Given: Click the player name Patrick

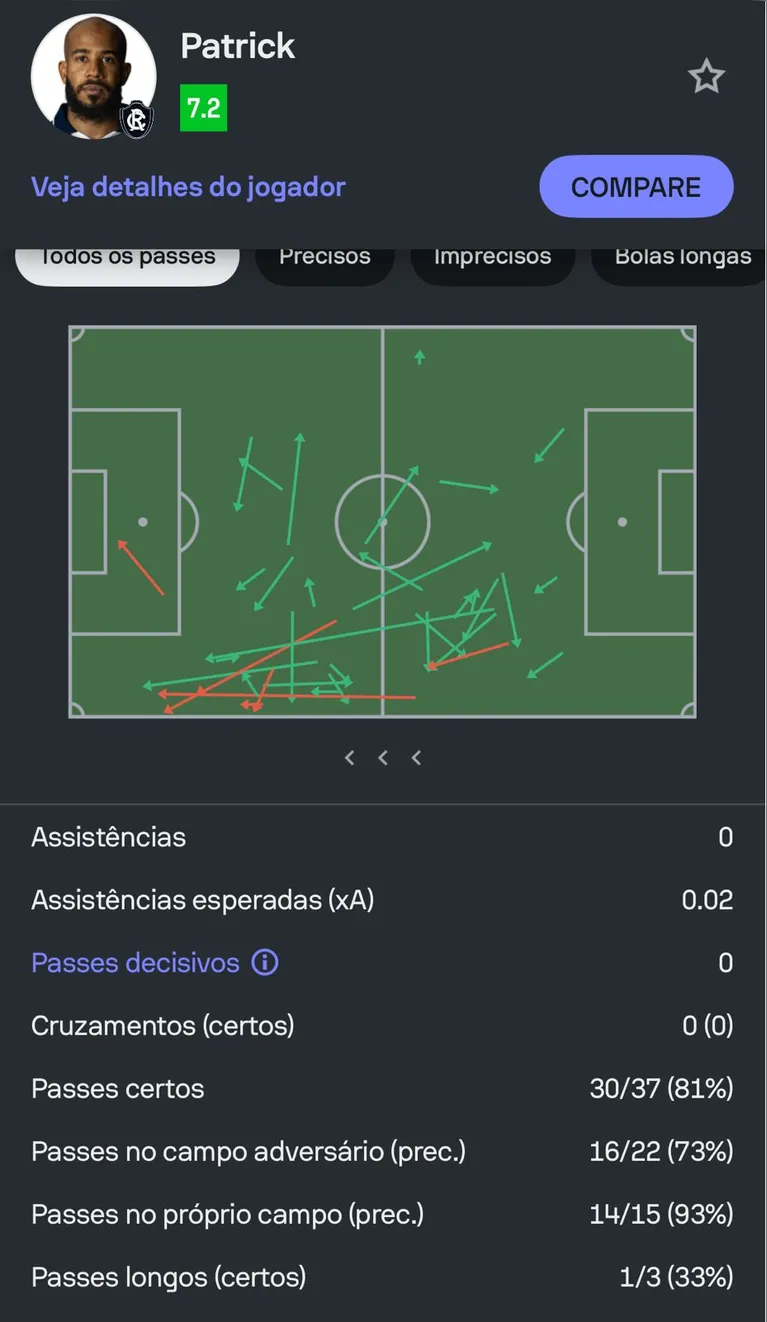Looking at the screenshot, I should (x=237, y=45).
